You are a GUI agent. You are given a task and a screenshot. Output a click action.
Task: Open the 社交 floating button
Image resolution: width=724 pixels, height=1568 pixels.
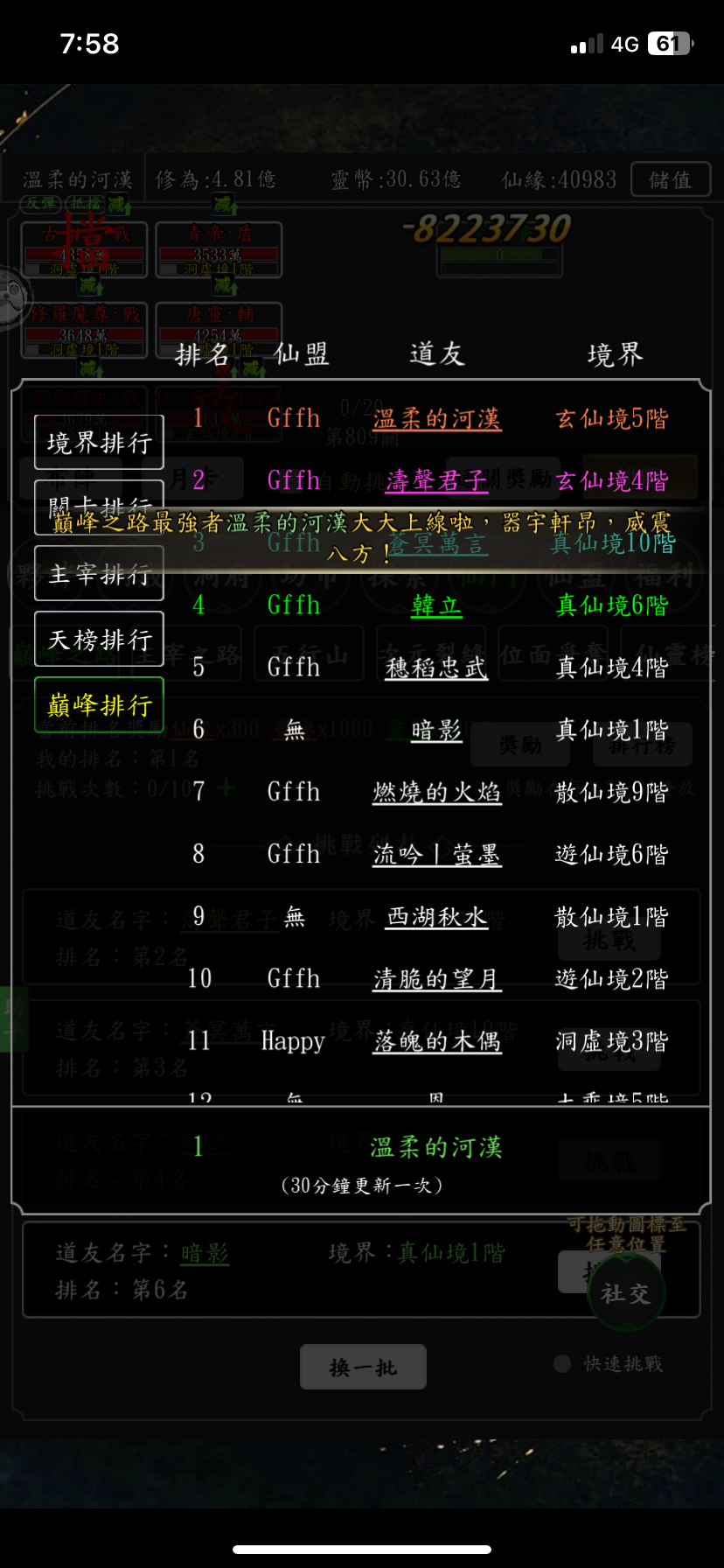coord(625,1293)
